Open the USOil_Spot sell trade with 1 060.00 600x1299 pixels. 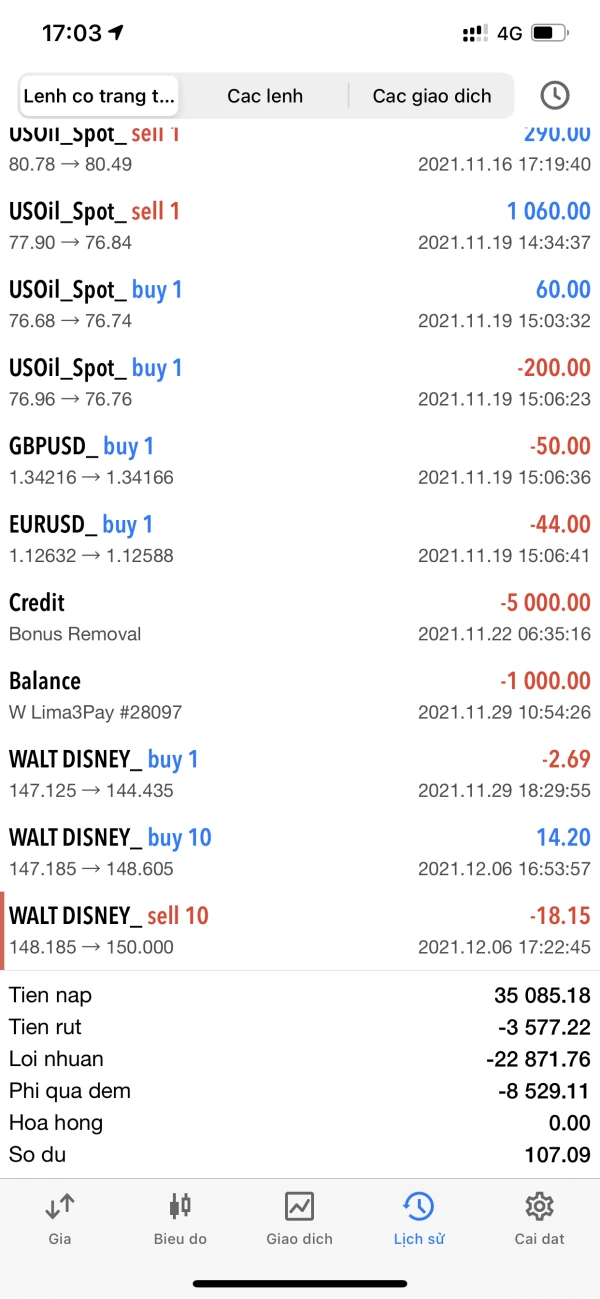coord(300,226)
